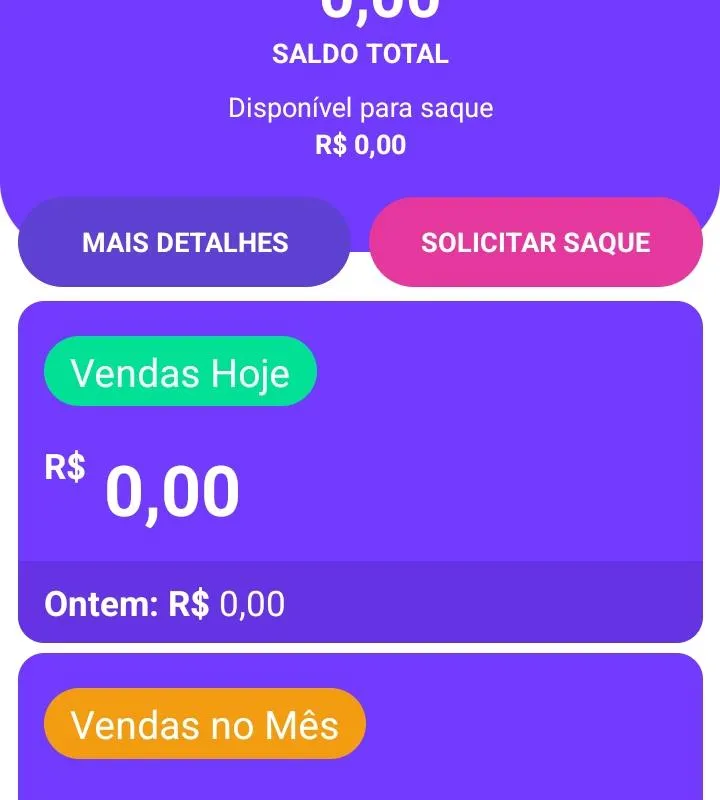
Task: Select the darker Ontem strip below today's sales
Action: pyautogui.click(x=360, y=603)
